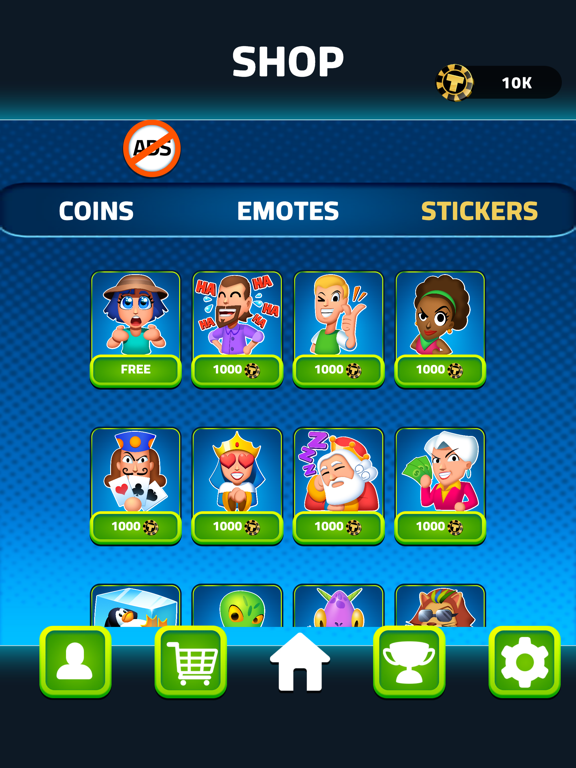Go to the home screen

click(300, 662)
